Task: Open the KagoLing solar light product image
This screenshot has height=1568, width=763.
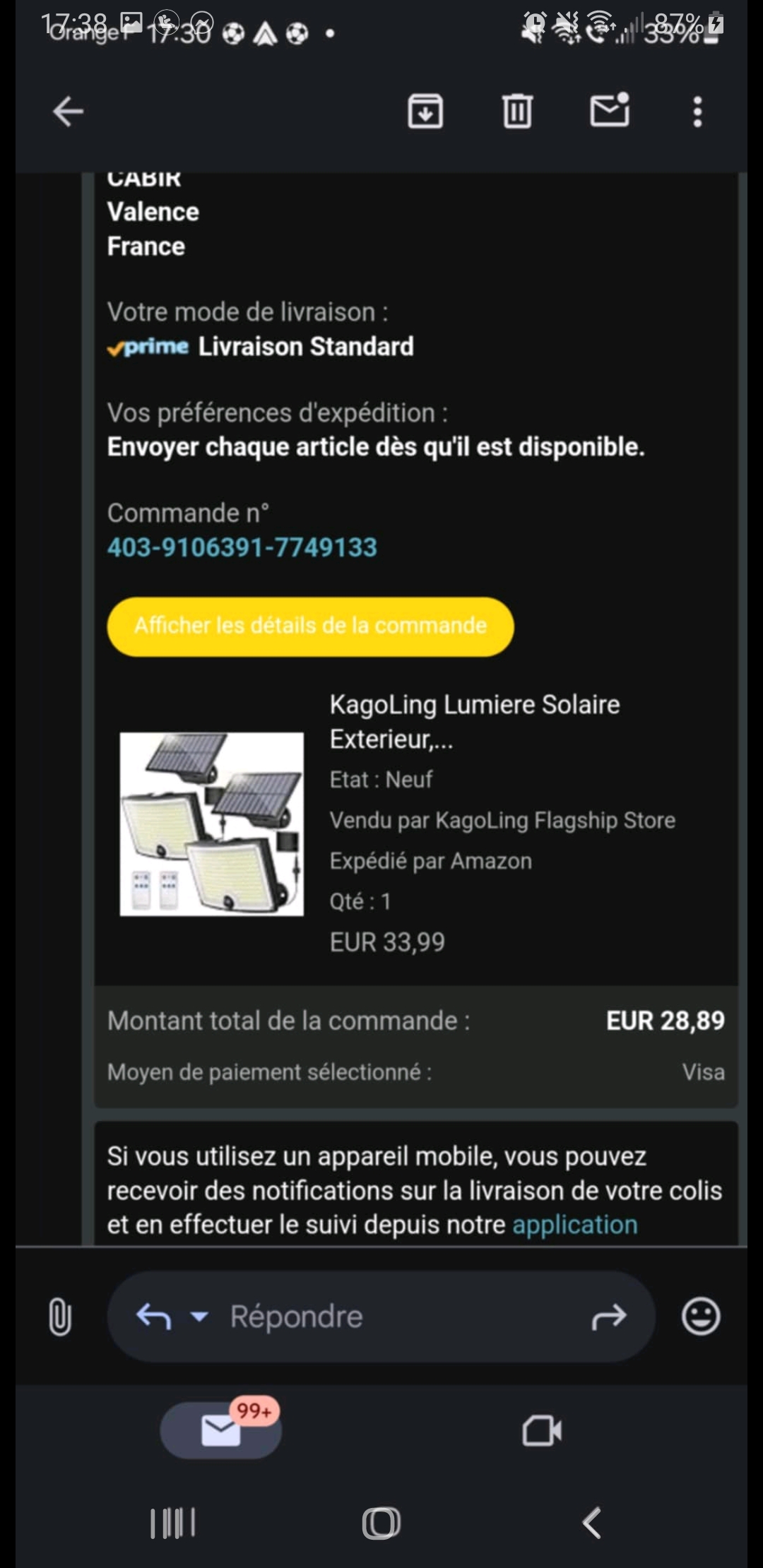Action: 212,824
